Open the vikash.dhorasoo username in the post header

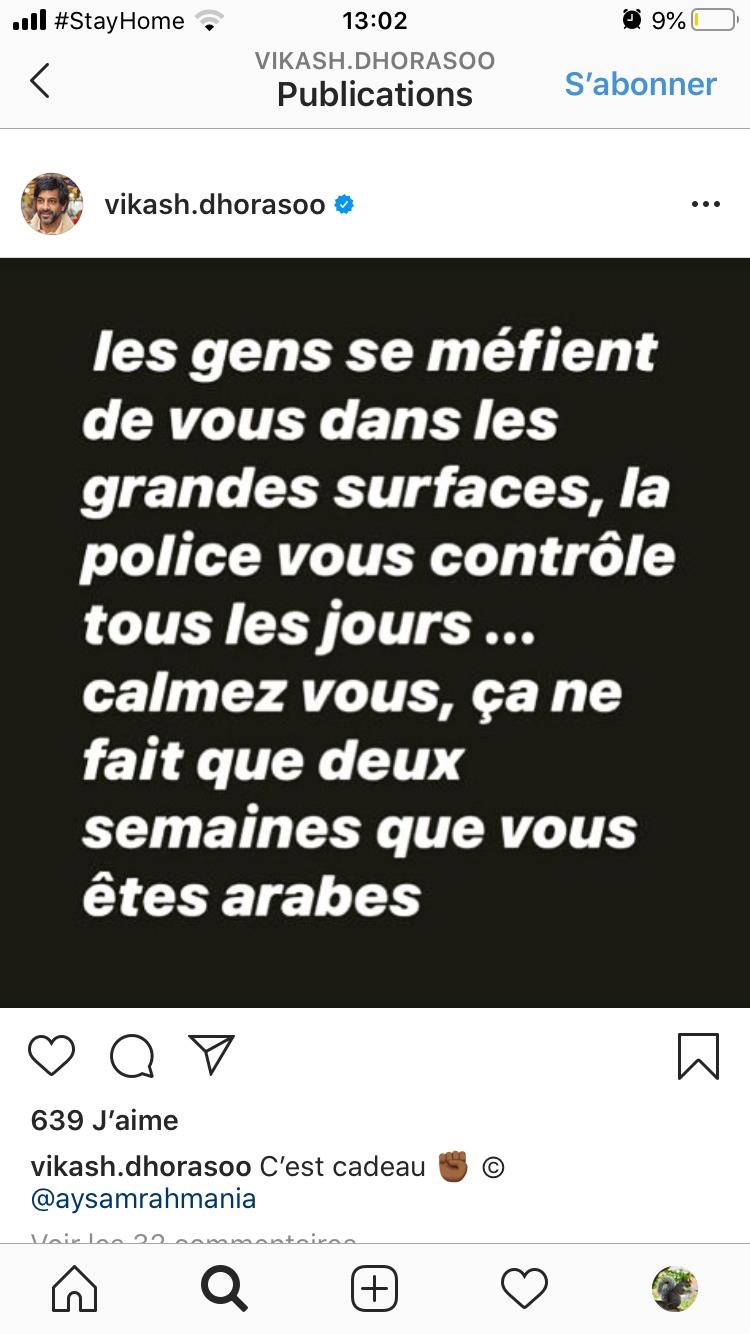(x=215, y=205)
